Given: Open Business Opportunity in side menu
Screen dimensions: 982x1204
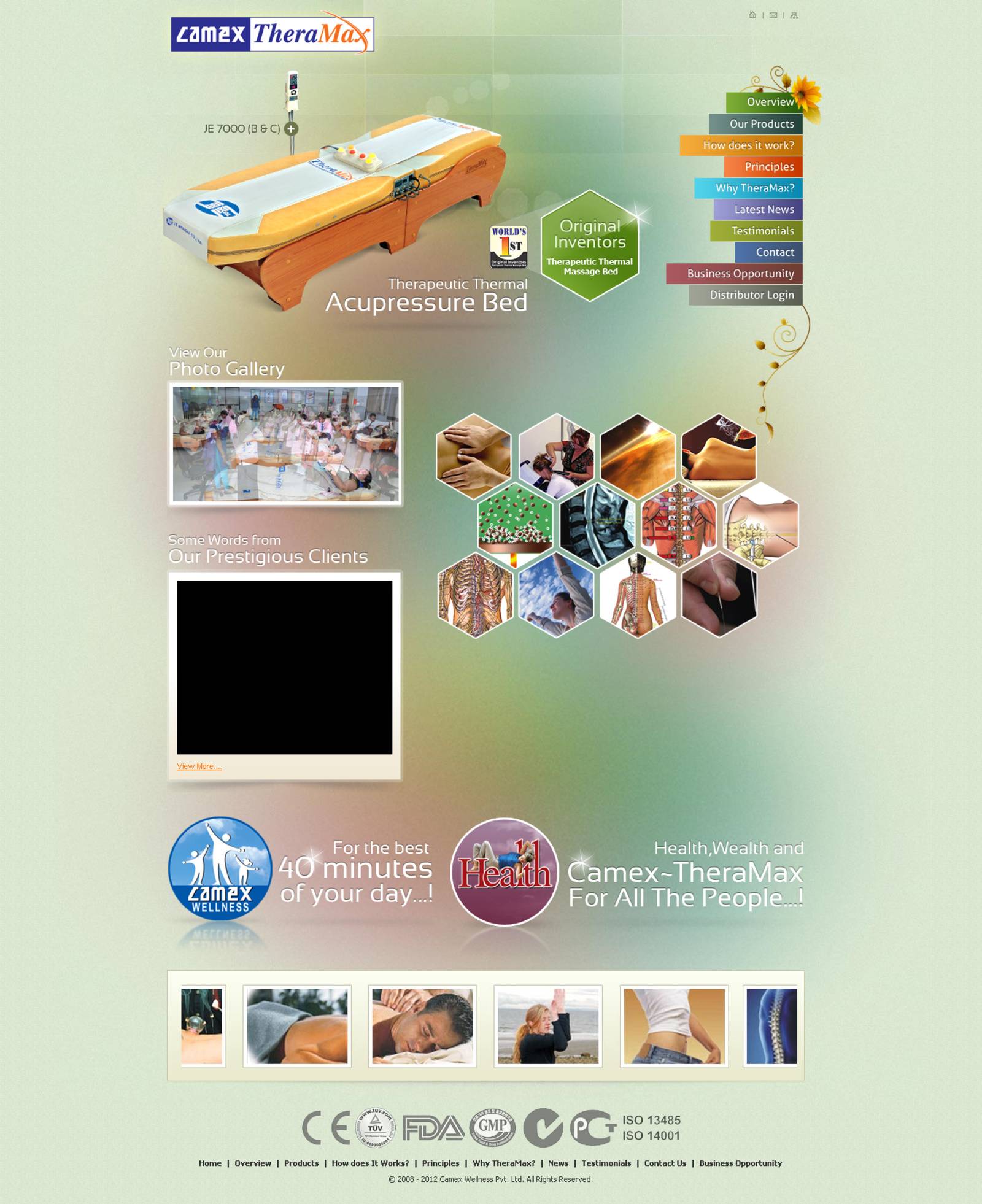Looking at the screenshot, I should [x=740, y=274].
